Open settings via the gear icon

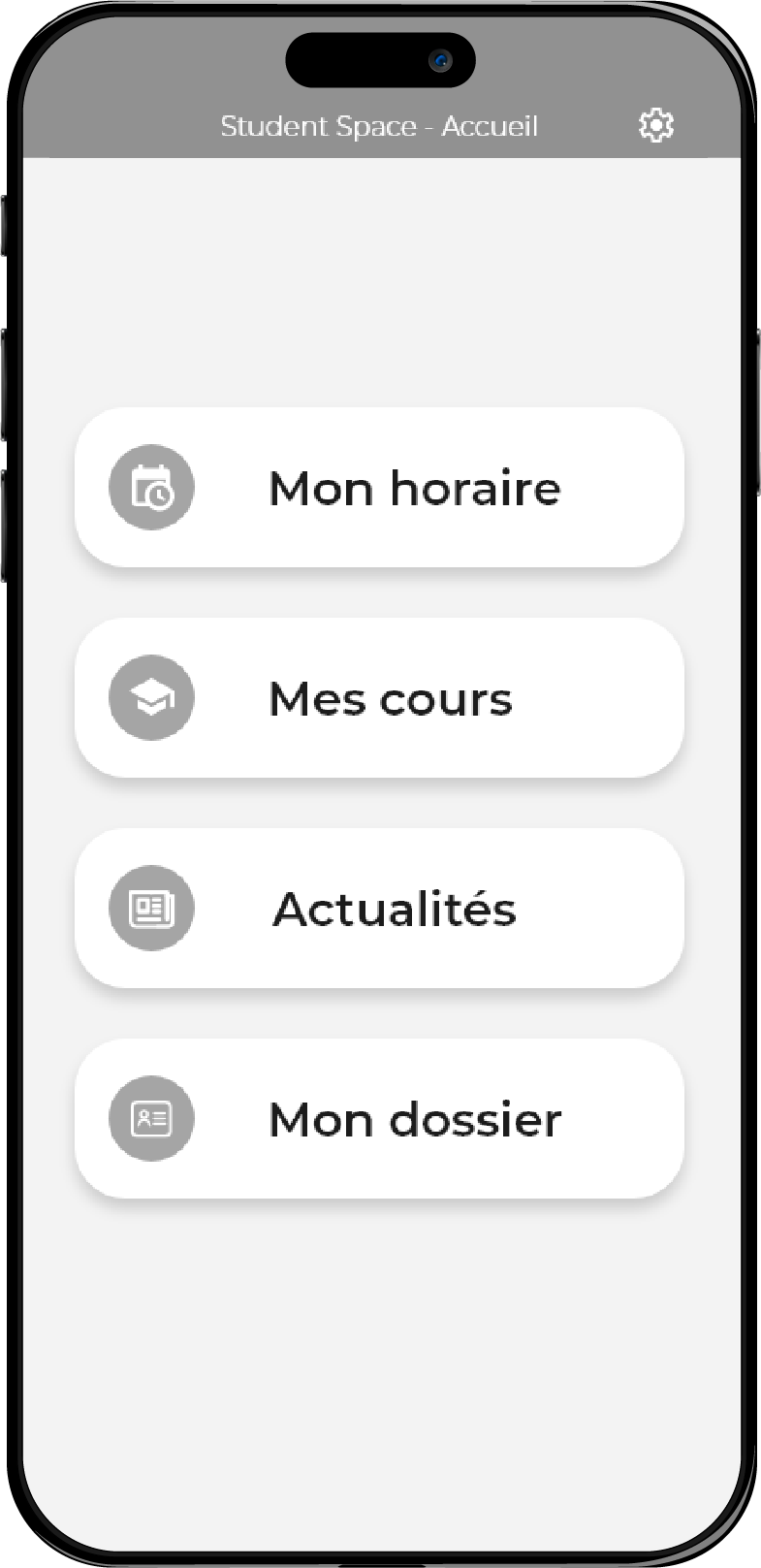click(x=657, y=125)
